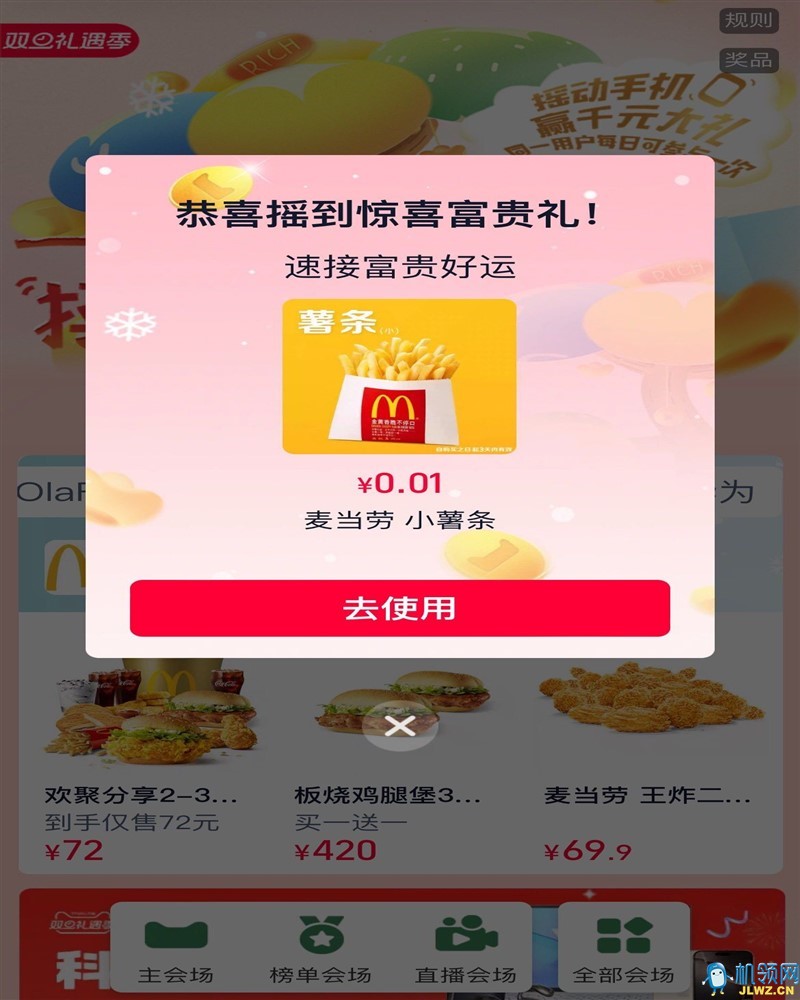Switch to the 主会场 tab
Screen dimensions: 800x1000
(x=176, y=948)
